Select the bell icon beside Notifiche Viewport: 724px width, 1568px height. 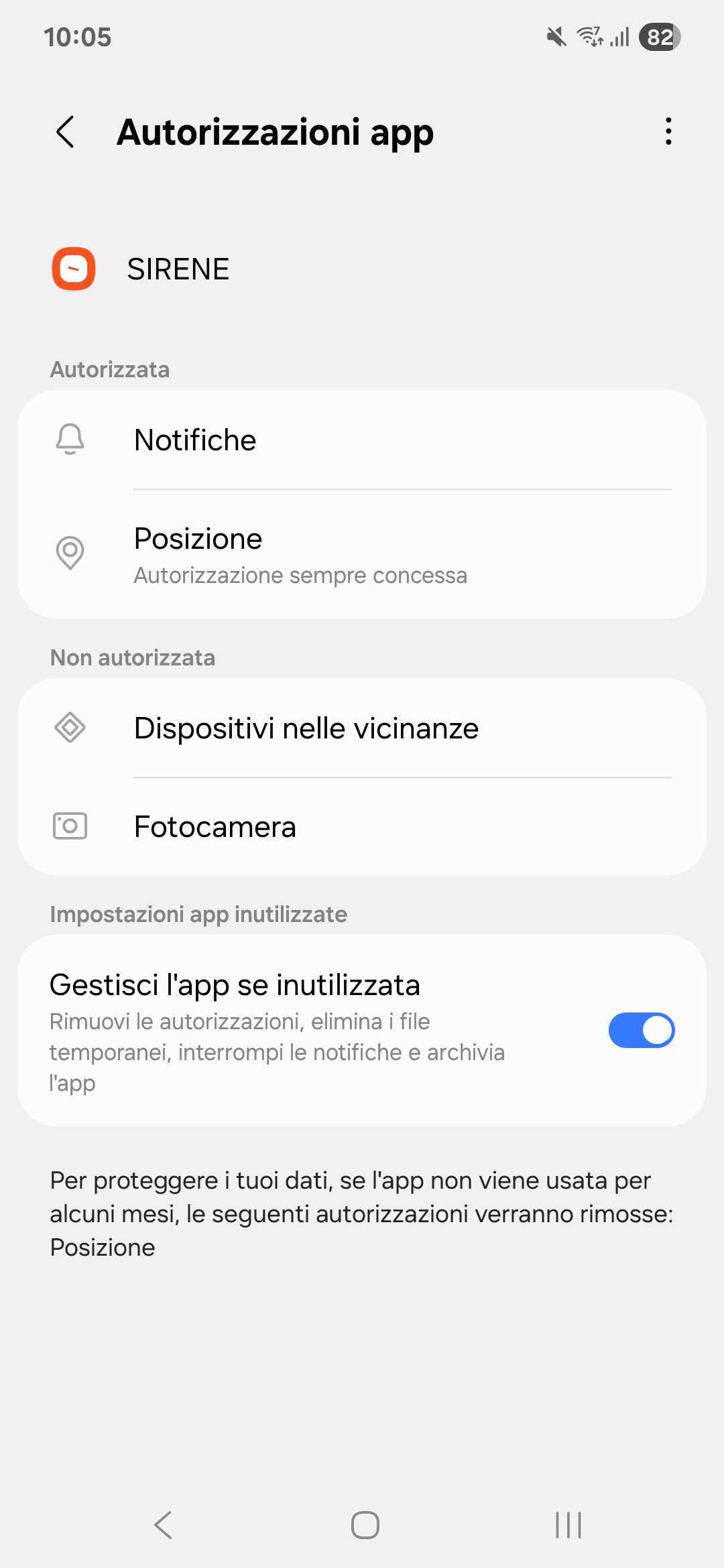tap(70, 440)
